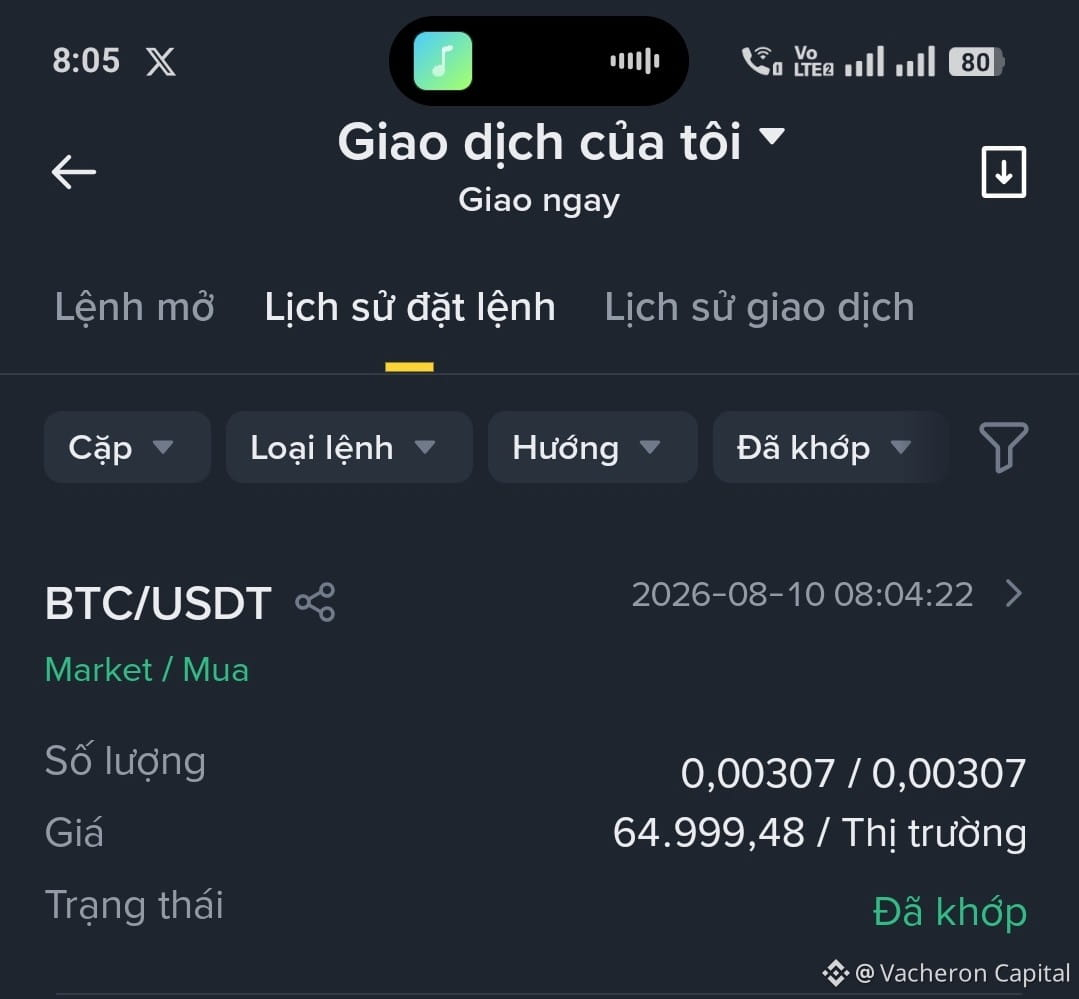Share the BTC/USDT order
Image resolution: width=1079 pixels, height=999 pixels.
click(x=315, y=603)
